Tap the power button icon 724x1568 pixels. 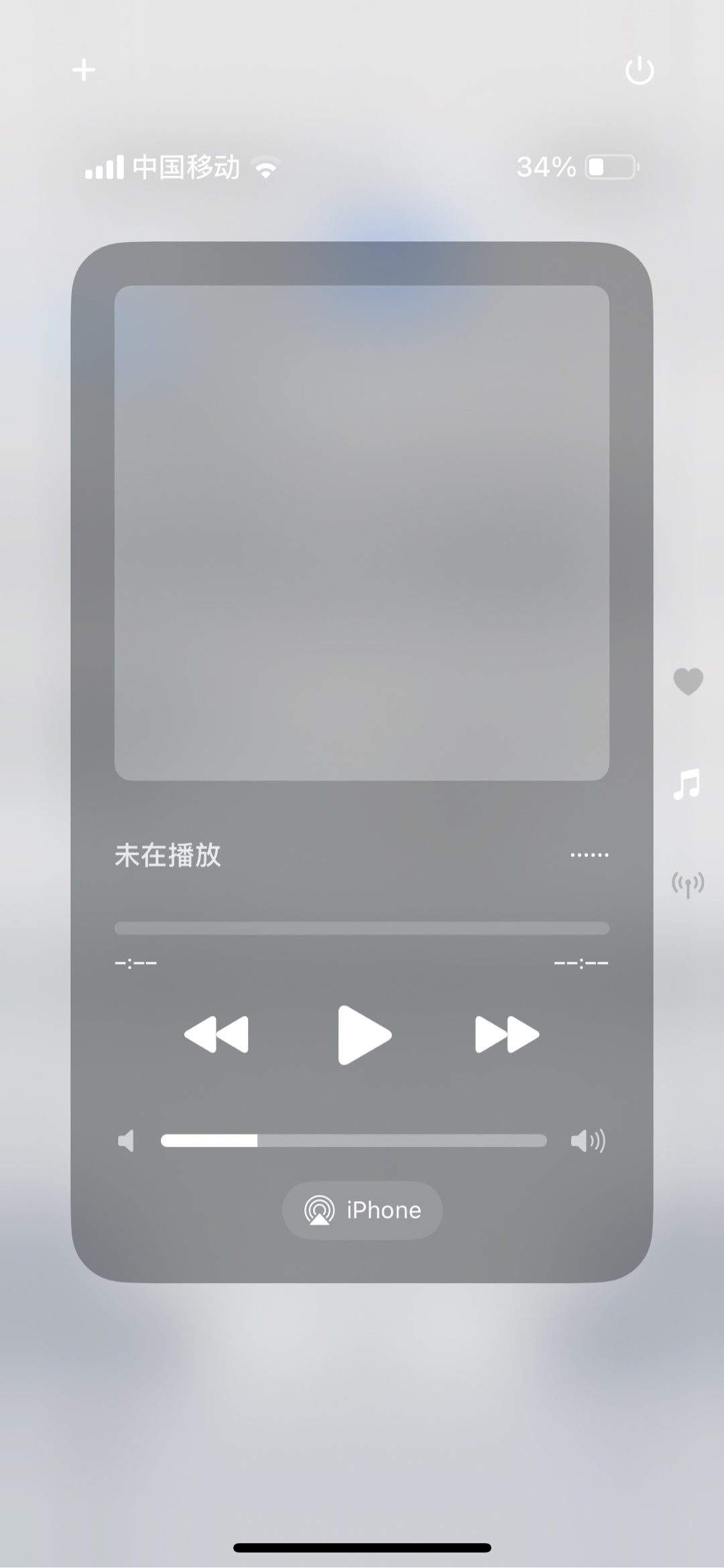tap(640, 70)
